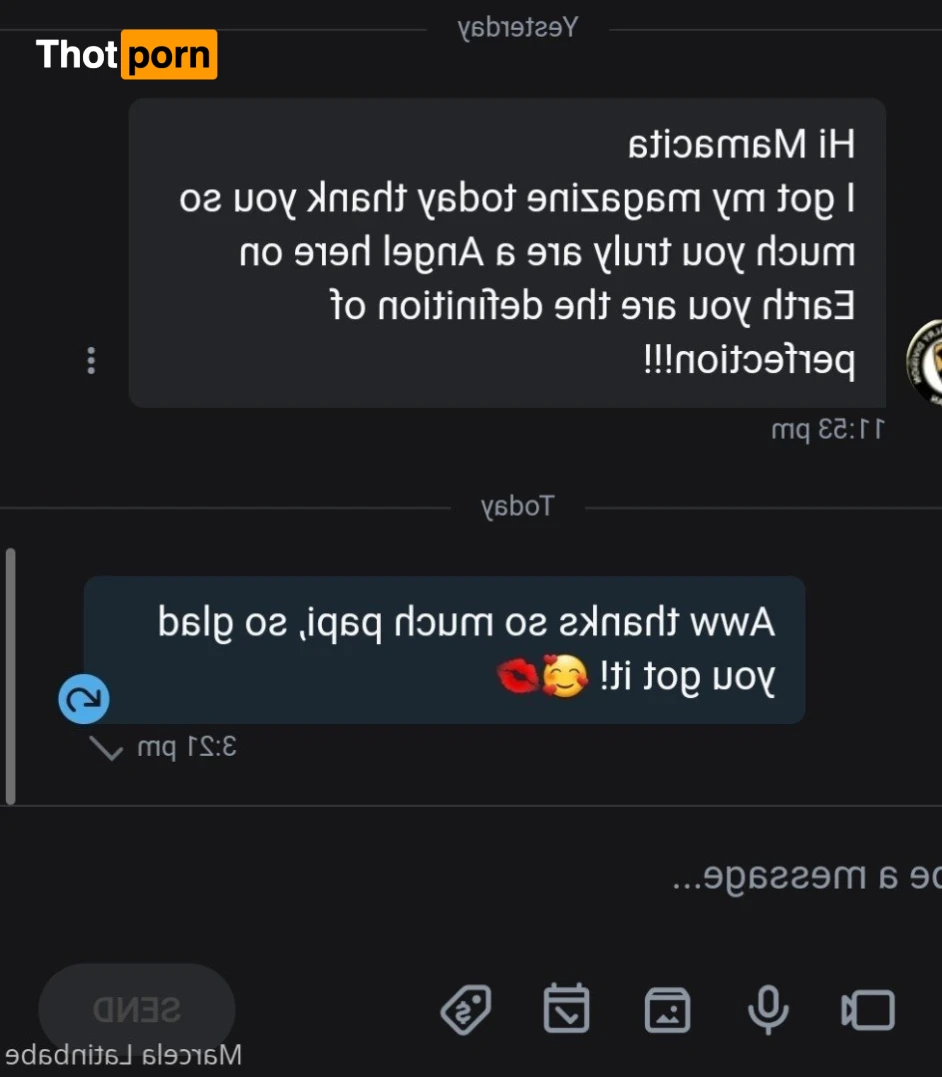This screenshot has width=942, height=1077.
Task: Attach a photo from the media gallery icon
Action: (667, 1009)
